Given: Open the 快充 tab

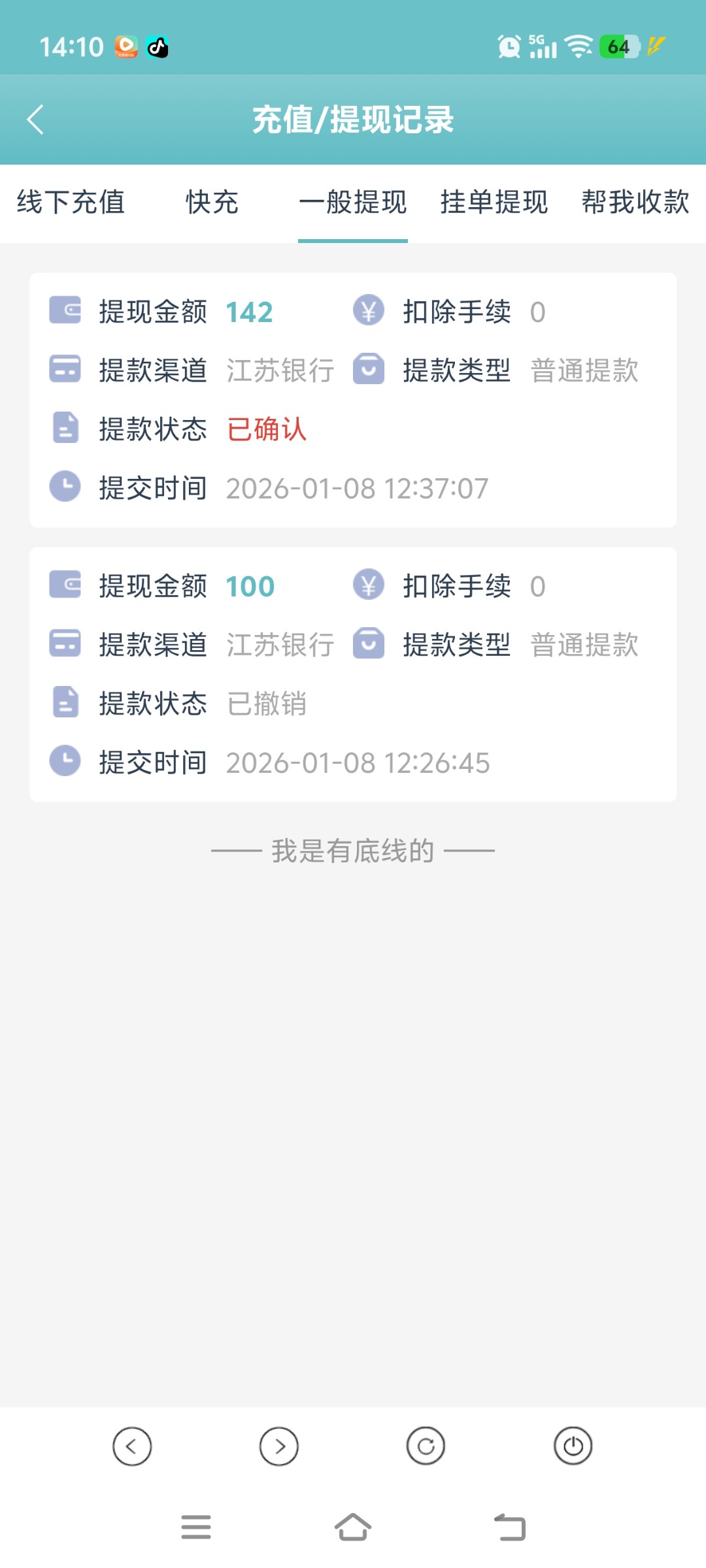Looking at the screenshot, I should (212, 202).
